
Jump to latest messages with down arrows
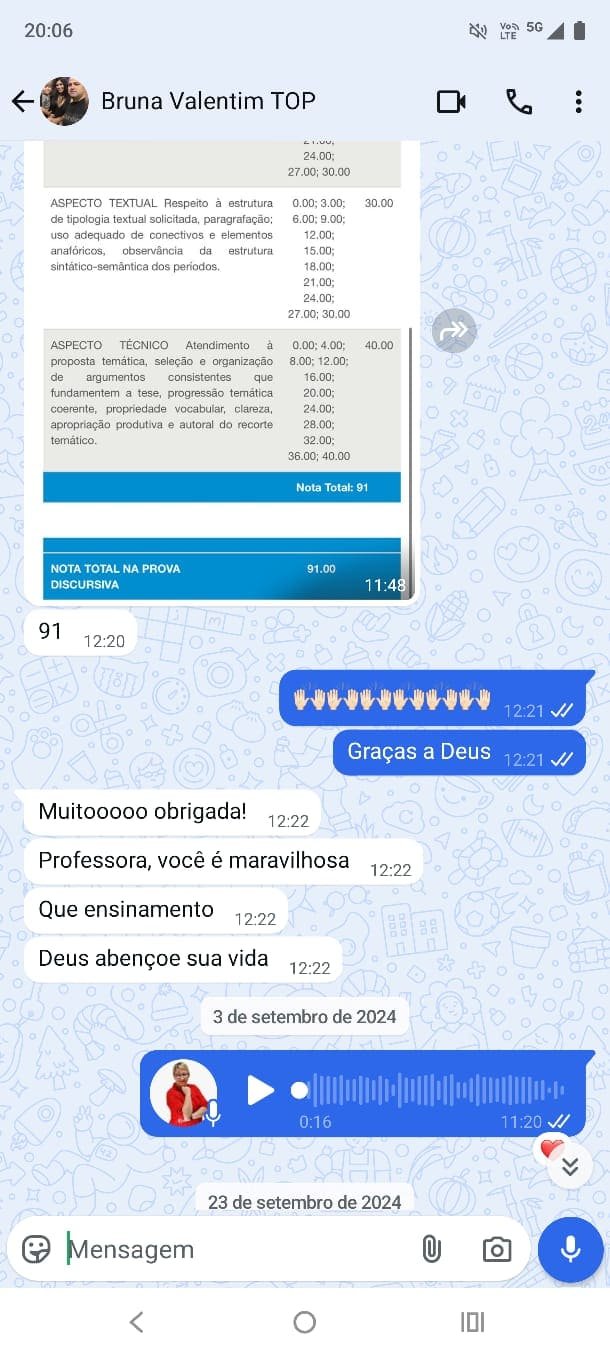570,1165
